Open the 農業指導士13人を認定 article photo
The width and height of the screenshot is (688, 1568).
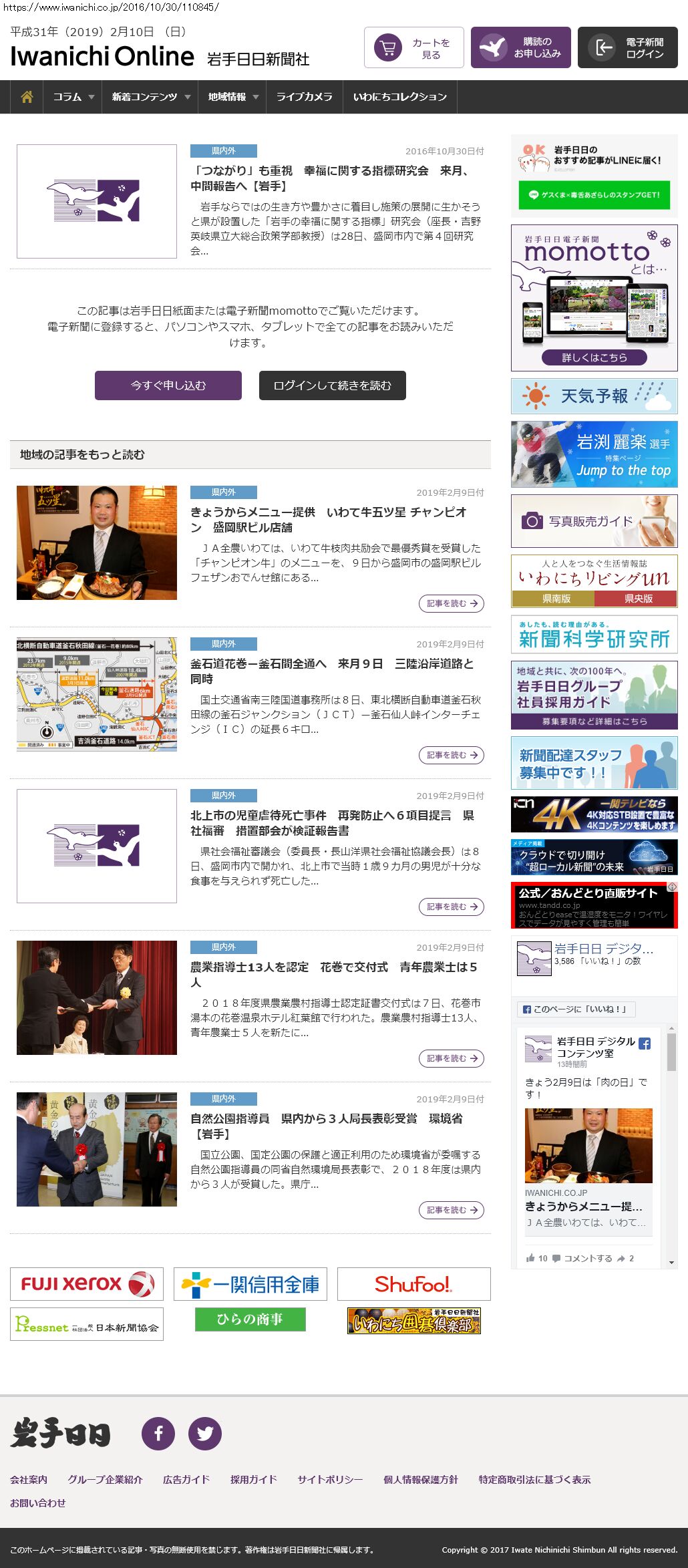97,997
